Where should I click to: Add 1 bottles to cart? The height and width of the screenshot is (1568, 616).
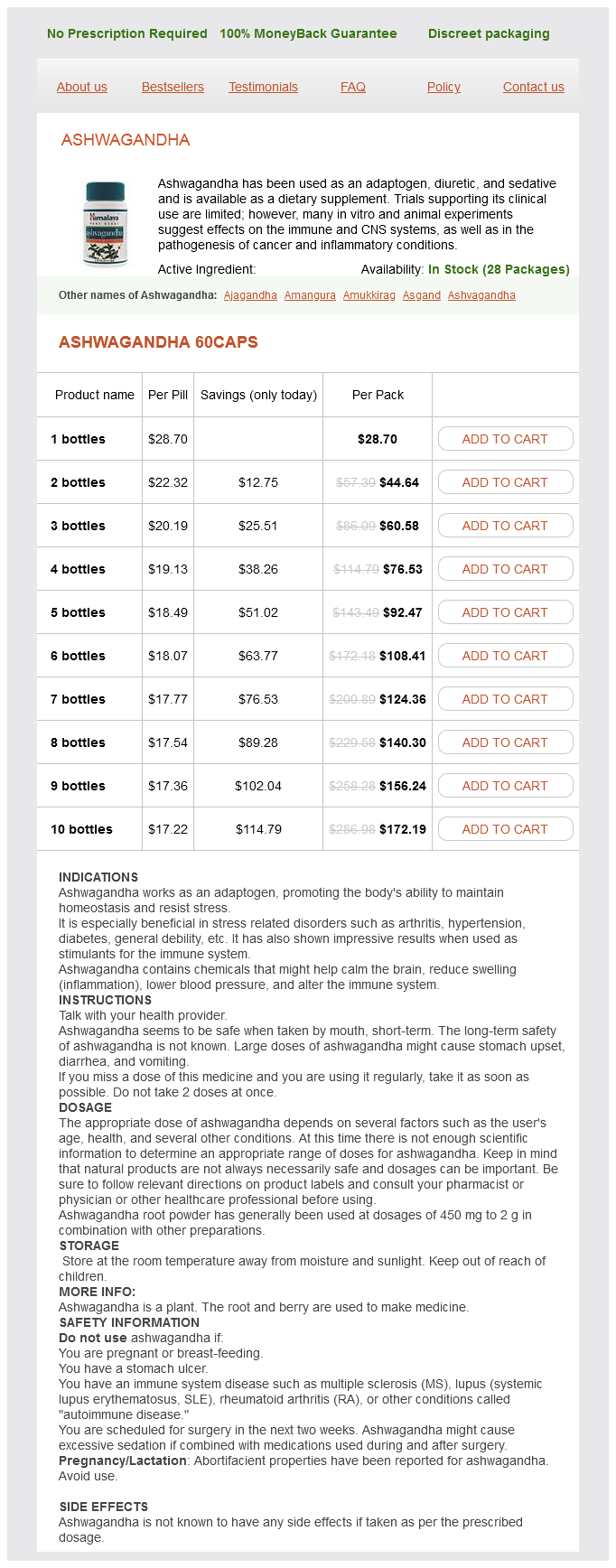[505, 439]
